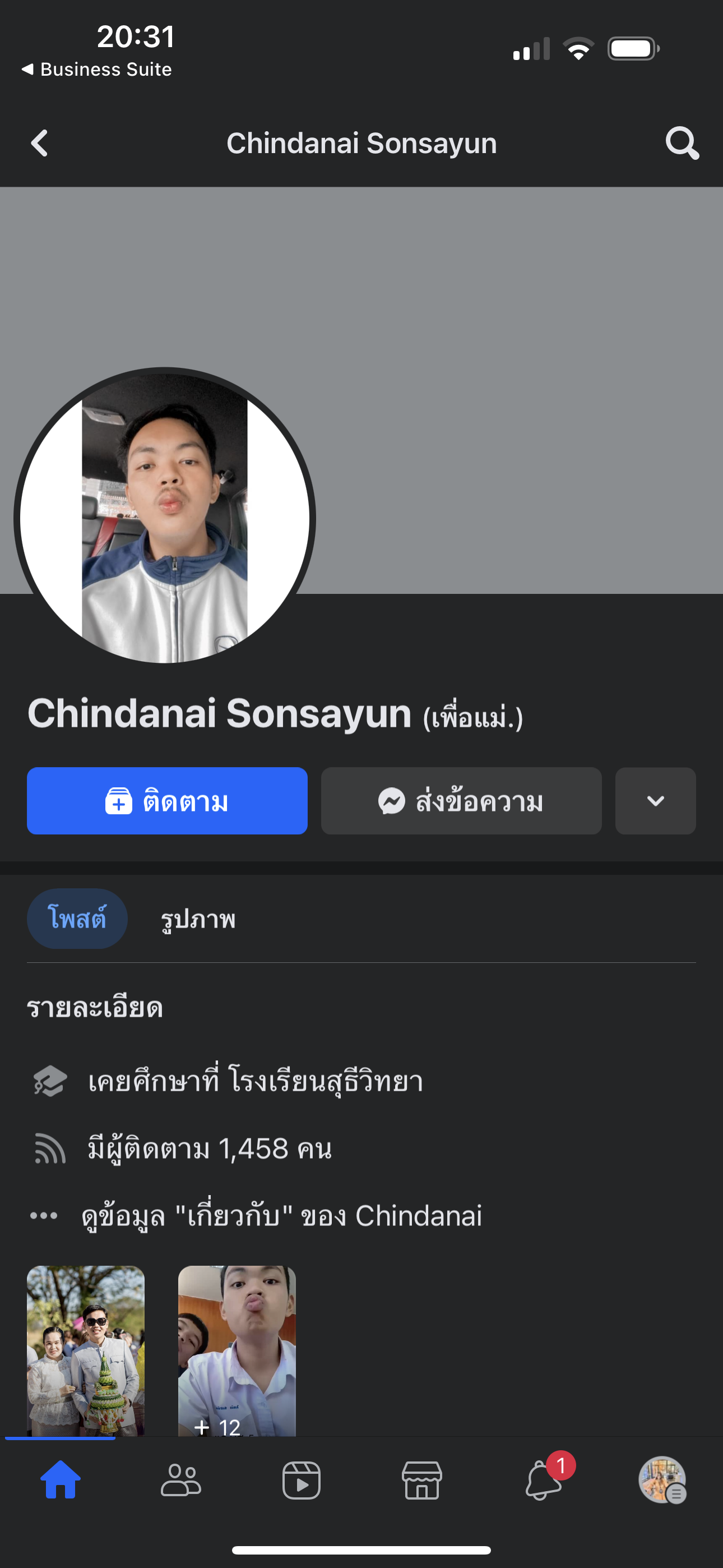Viewport: 723px width, 1568px height.
Task: Open the notifications bell
Action: tap(543, 1481)
